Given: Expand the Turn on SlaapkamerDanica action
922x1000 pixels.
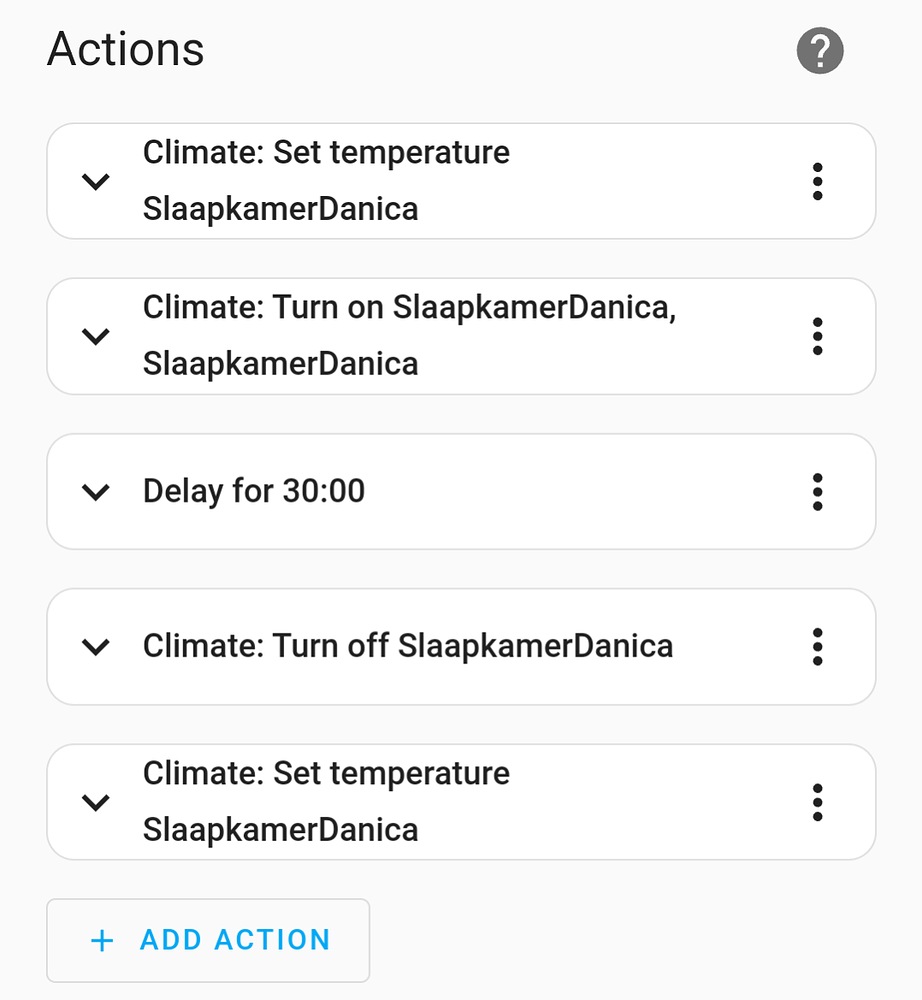Looking at the screenshot, I should [x=96, y=336].
